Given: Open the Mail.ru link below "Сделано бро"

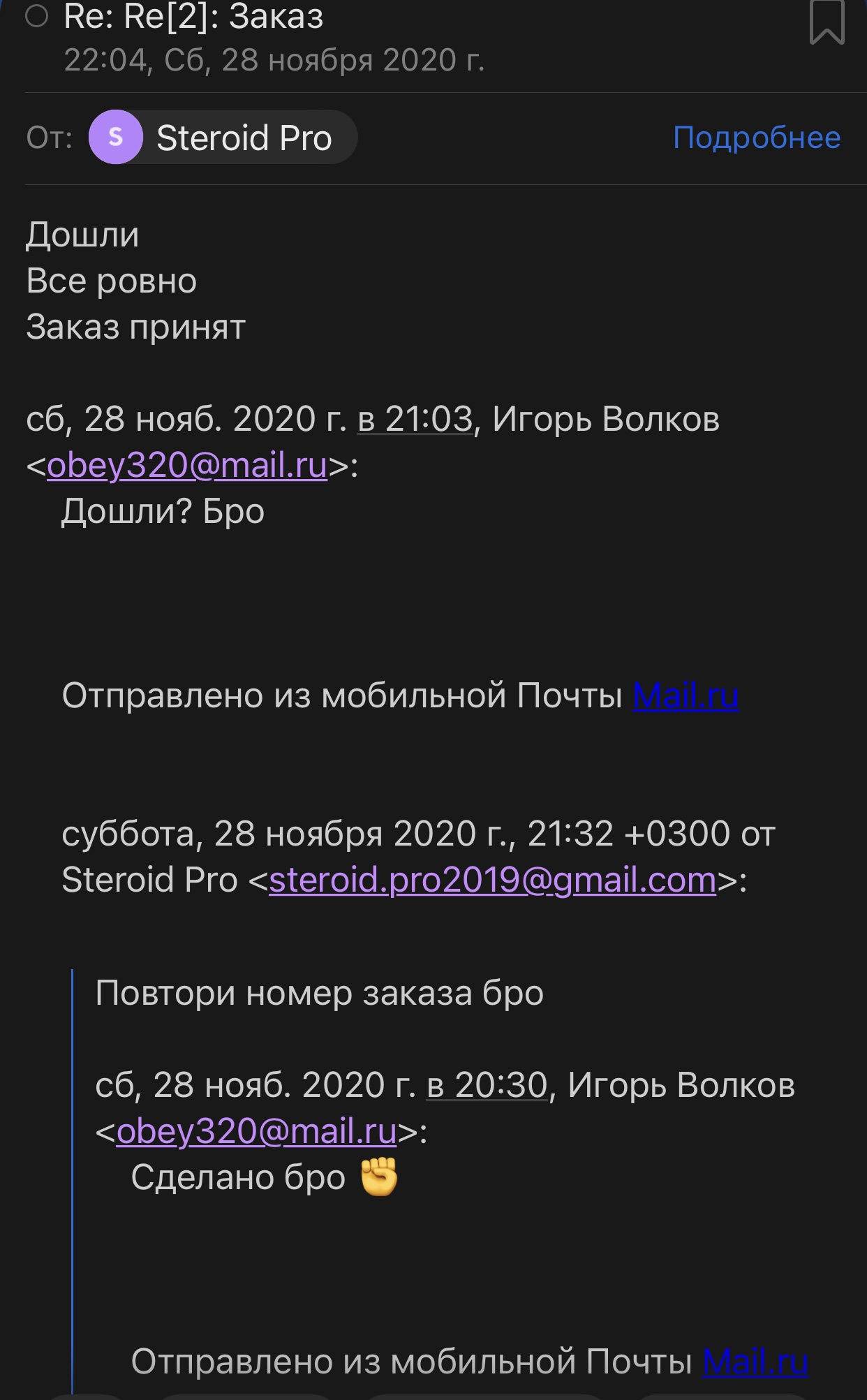Looking at the screenshot, I should coord(755,1362).
